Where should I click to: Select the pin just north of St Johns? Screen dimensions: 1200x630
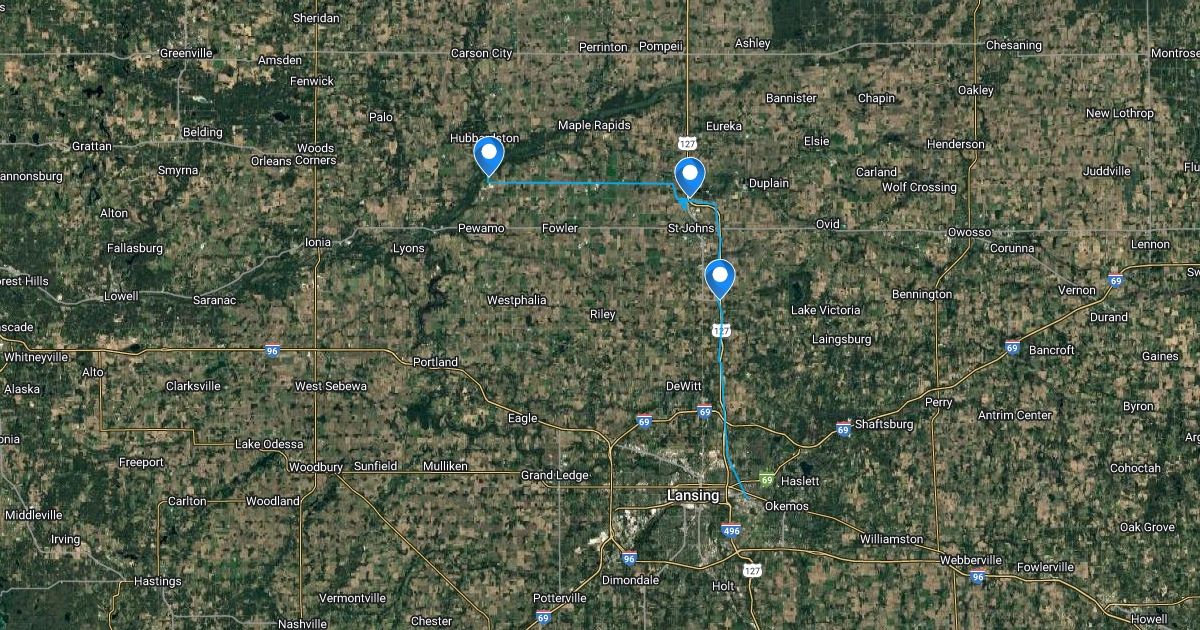[689, 177]
